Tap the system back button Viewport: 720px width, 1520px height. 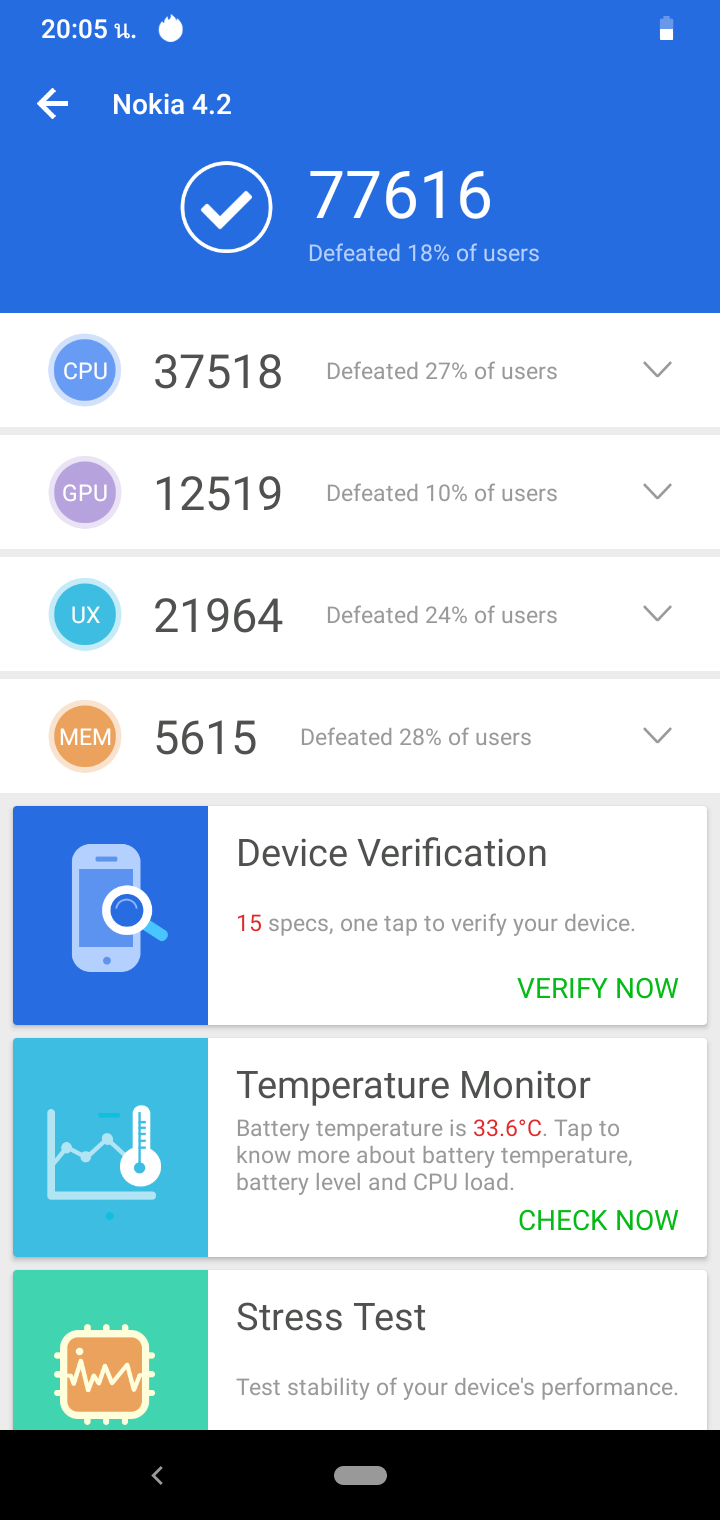pos(157,1475)
